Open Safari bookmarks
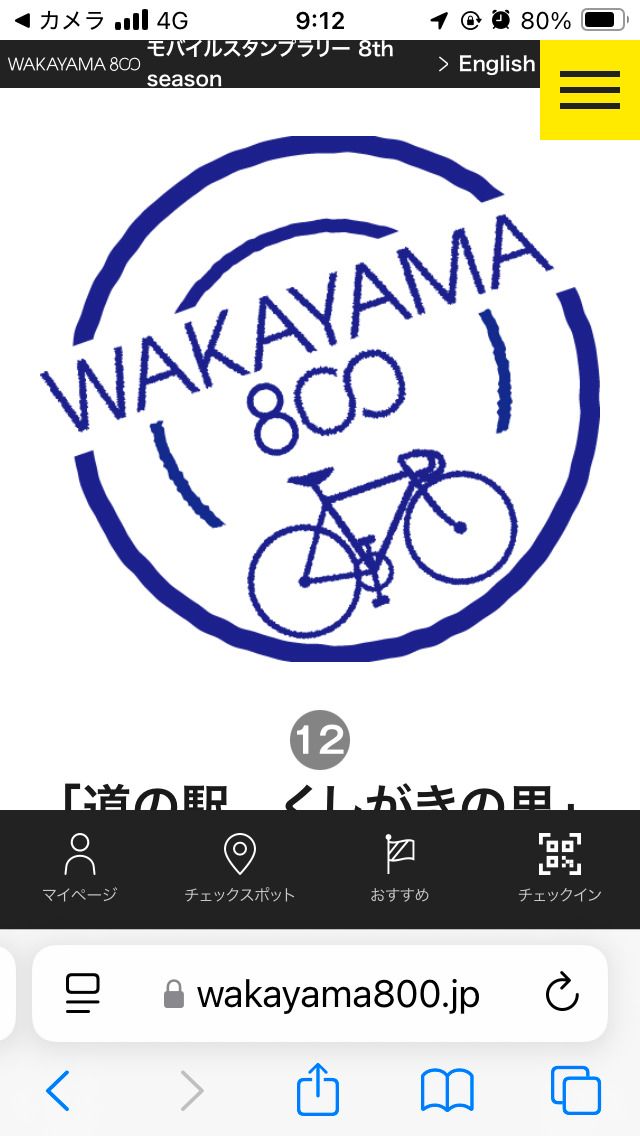Image resolution: width=640 pixels, height=1136 pixels. [447, 1090]
